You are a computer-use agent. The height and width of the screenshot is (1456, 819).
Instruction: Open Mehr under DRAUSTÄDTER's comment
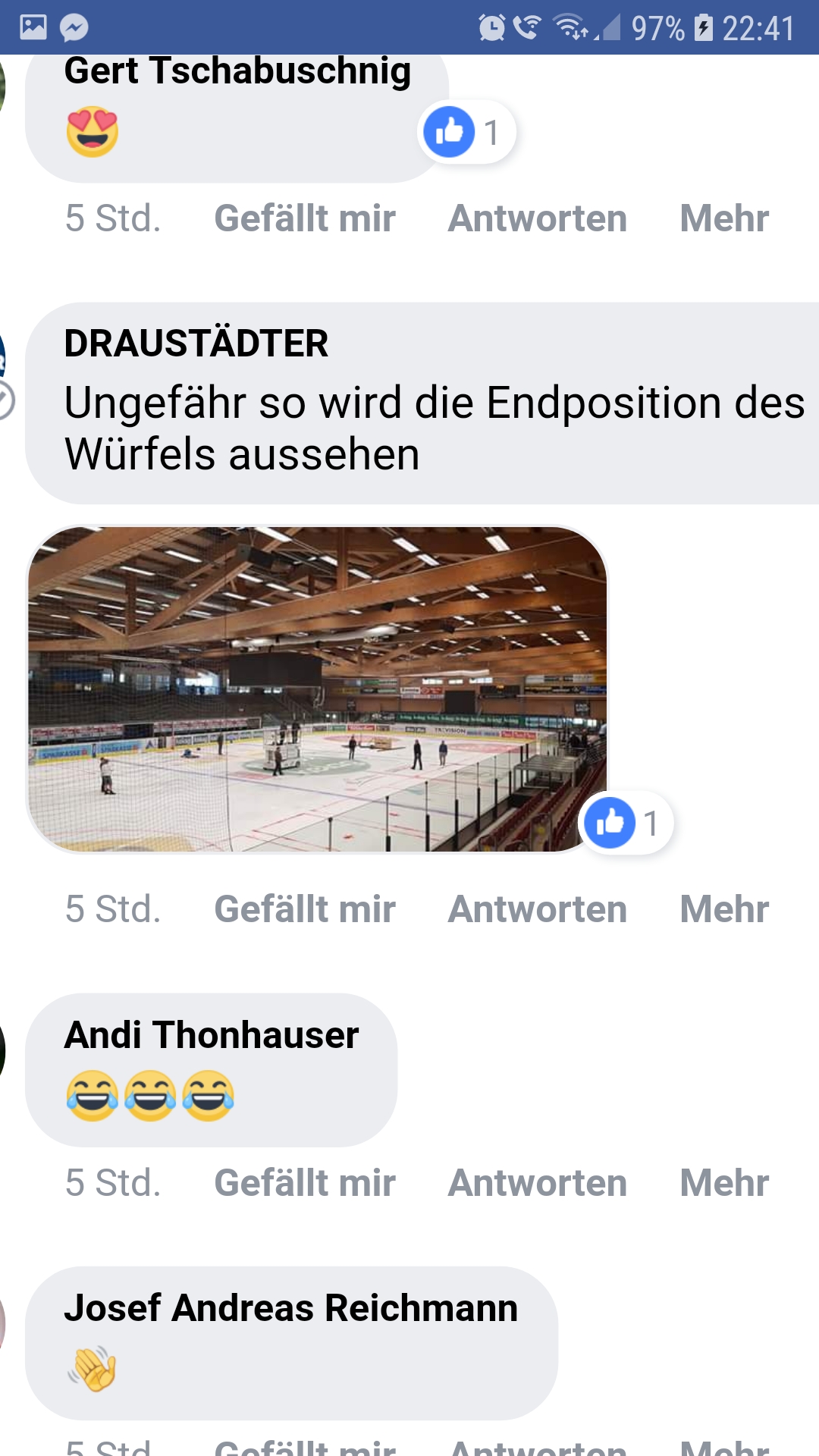click(723, 908)
